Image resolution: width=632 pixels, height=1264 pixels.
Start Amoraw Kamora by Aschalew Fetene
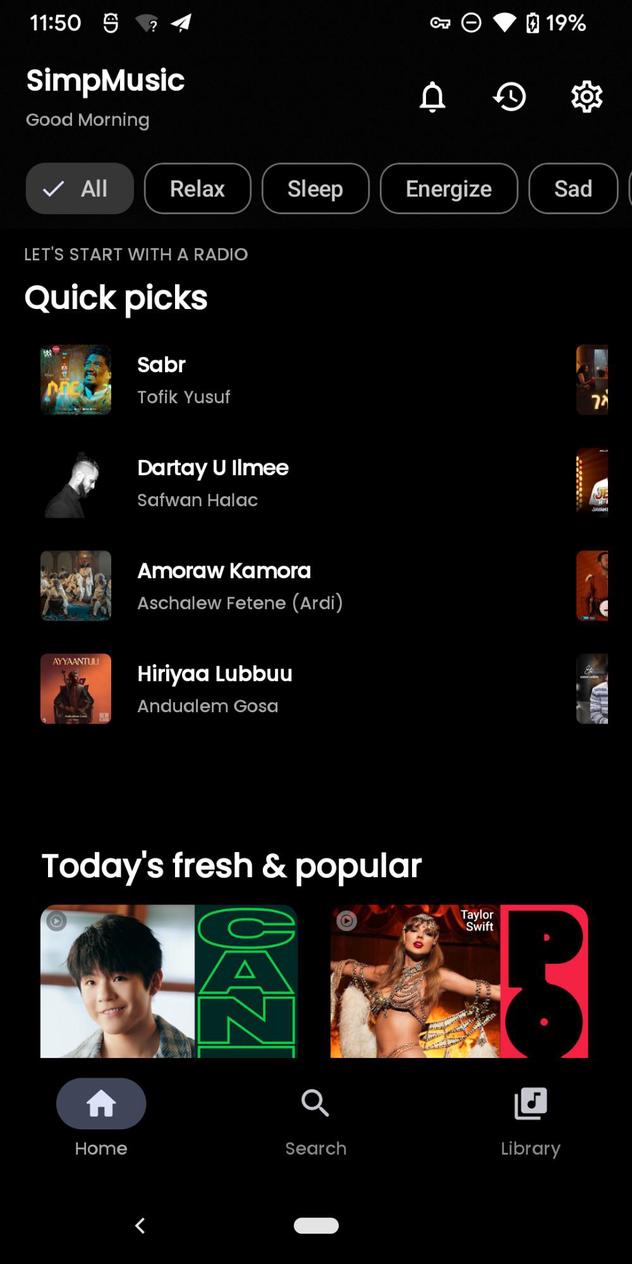tap(224, 586)
